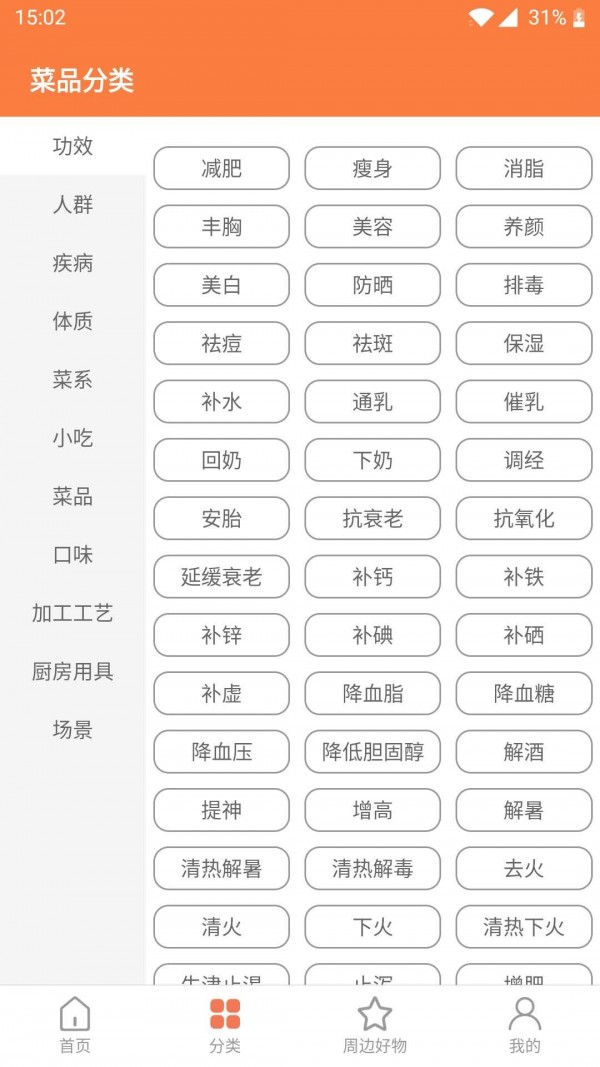The height and width of the screenshot is (1067, 600).
Task: Open the 周边好物 tab
Action: (374, 1025)
